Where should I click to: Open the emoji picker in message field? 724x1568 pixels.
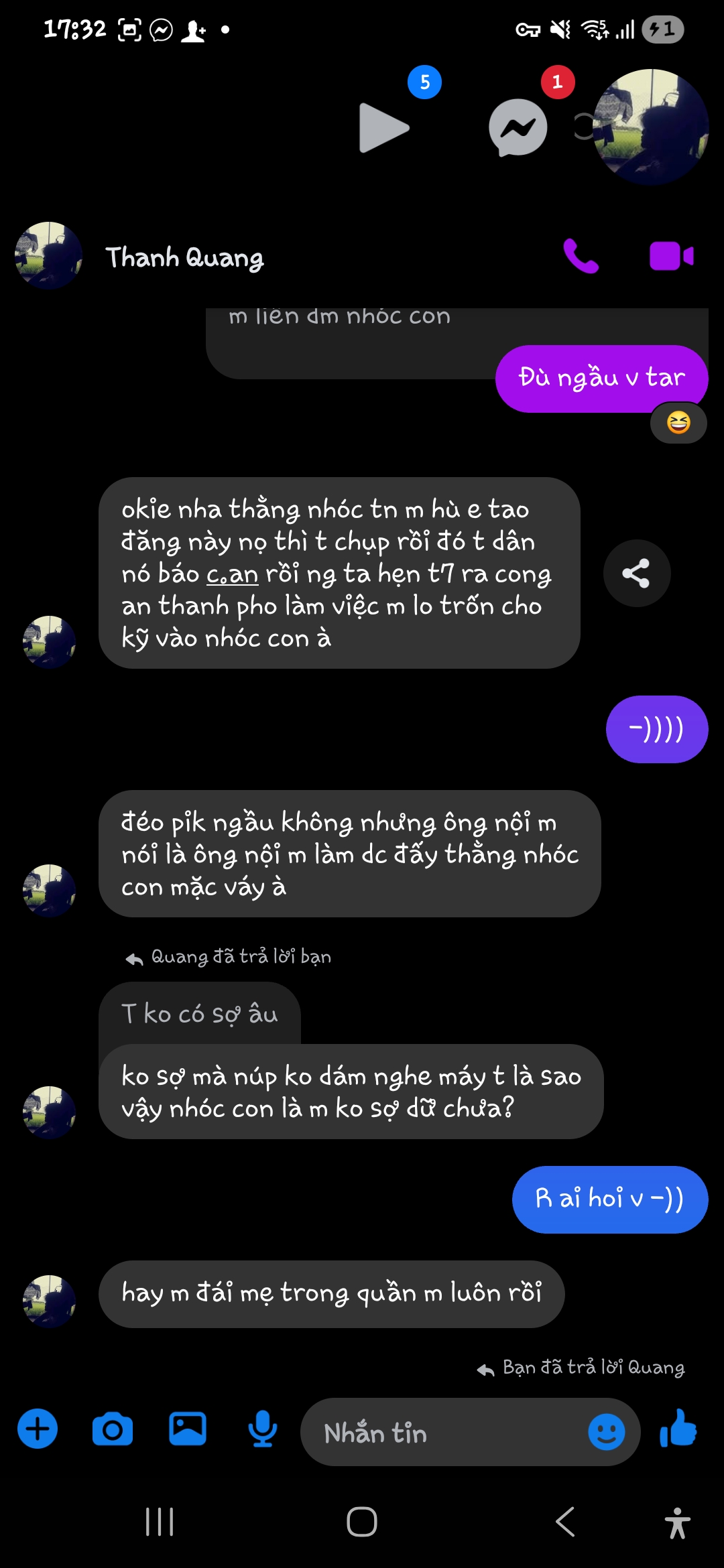[x=606, y=1433]
